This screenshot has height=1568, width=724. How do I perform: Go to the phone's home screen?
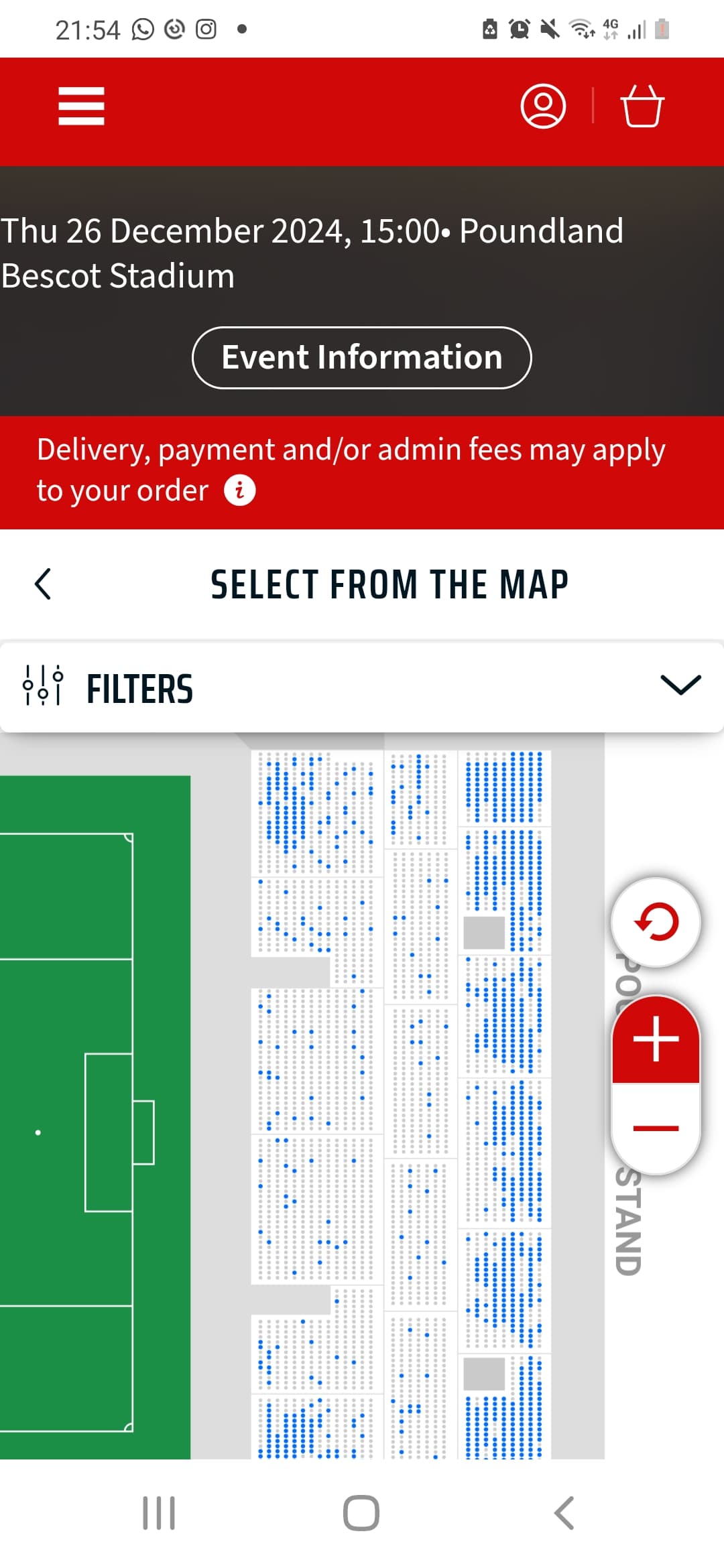pyautogui.click(x=361, y=1513)
